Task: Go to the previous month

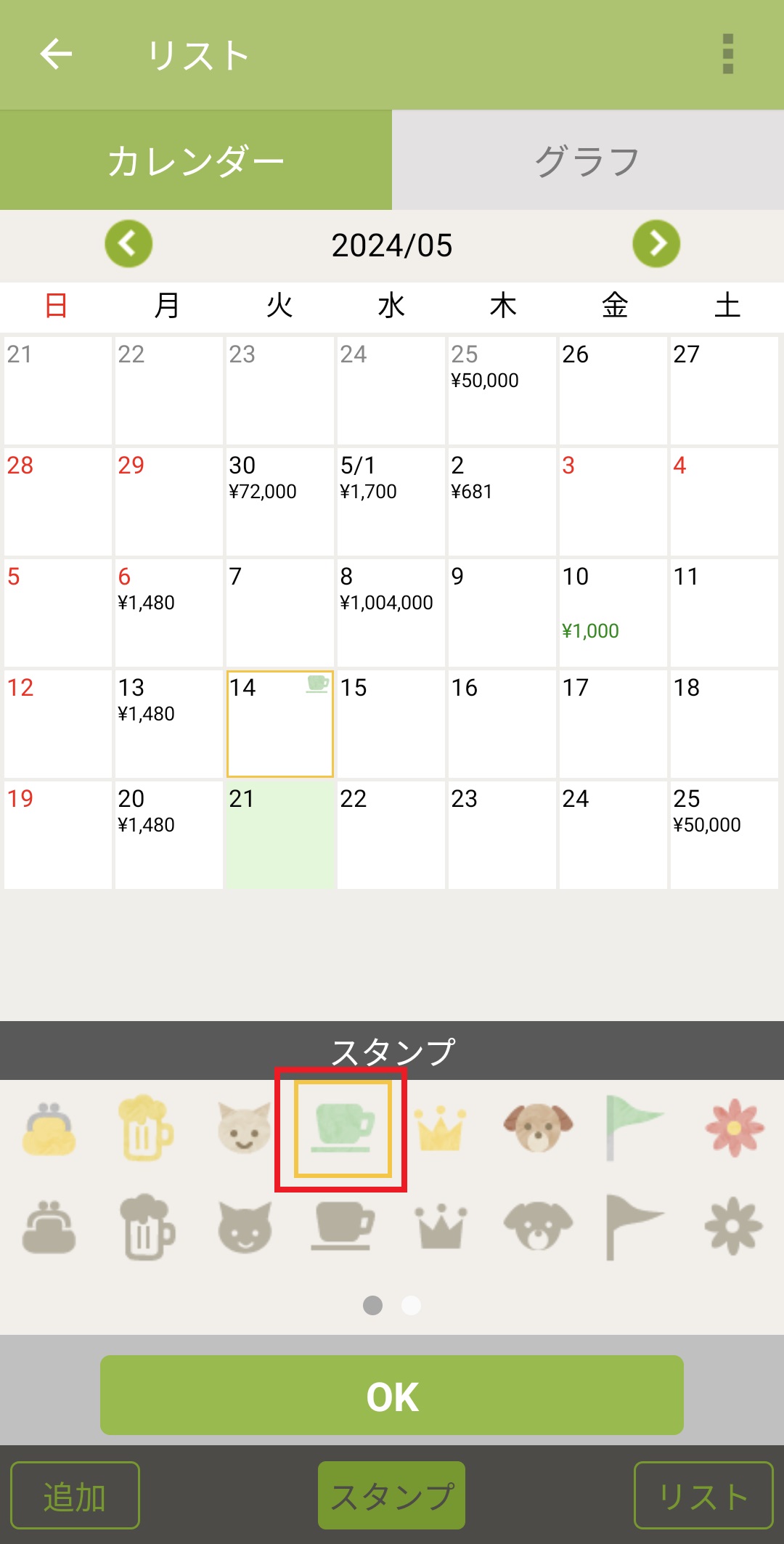Action: 128,244
